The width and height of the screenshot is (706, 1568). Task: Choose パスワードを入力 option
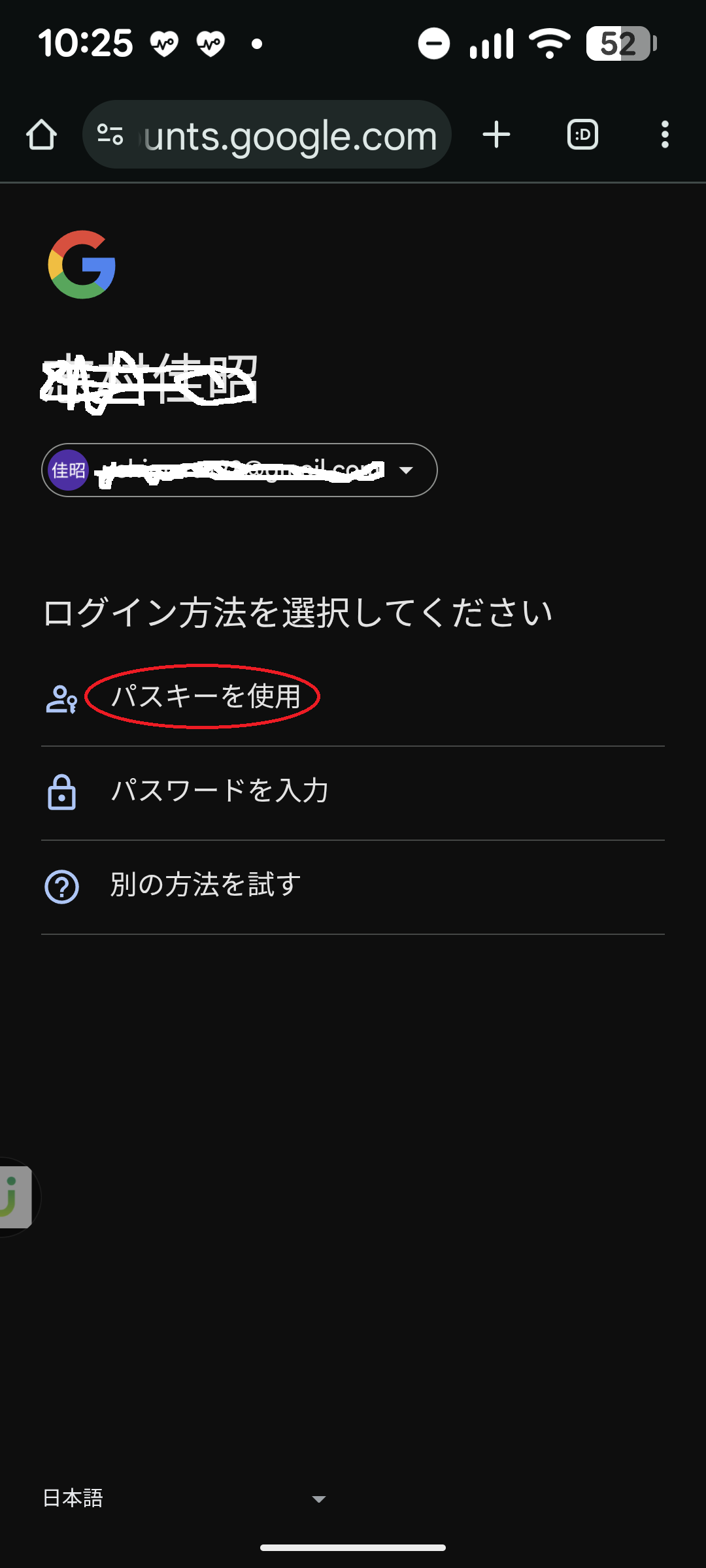click(220, 791)
